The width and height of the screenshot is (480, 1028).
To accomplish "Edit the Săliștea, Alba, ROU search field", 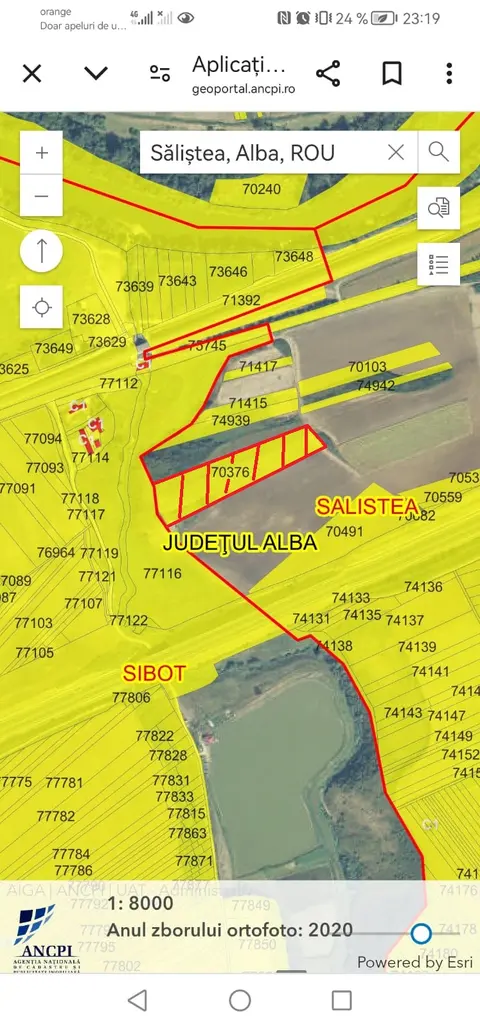I will point(262,153).
